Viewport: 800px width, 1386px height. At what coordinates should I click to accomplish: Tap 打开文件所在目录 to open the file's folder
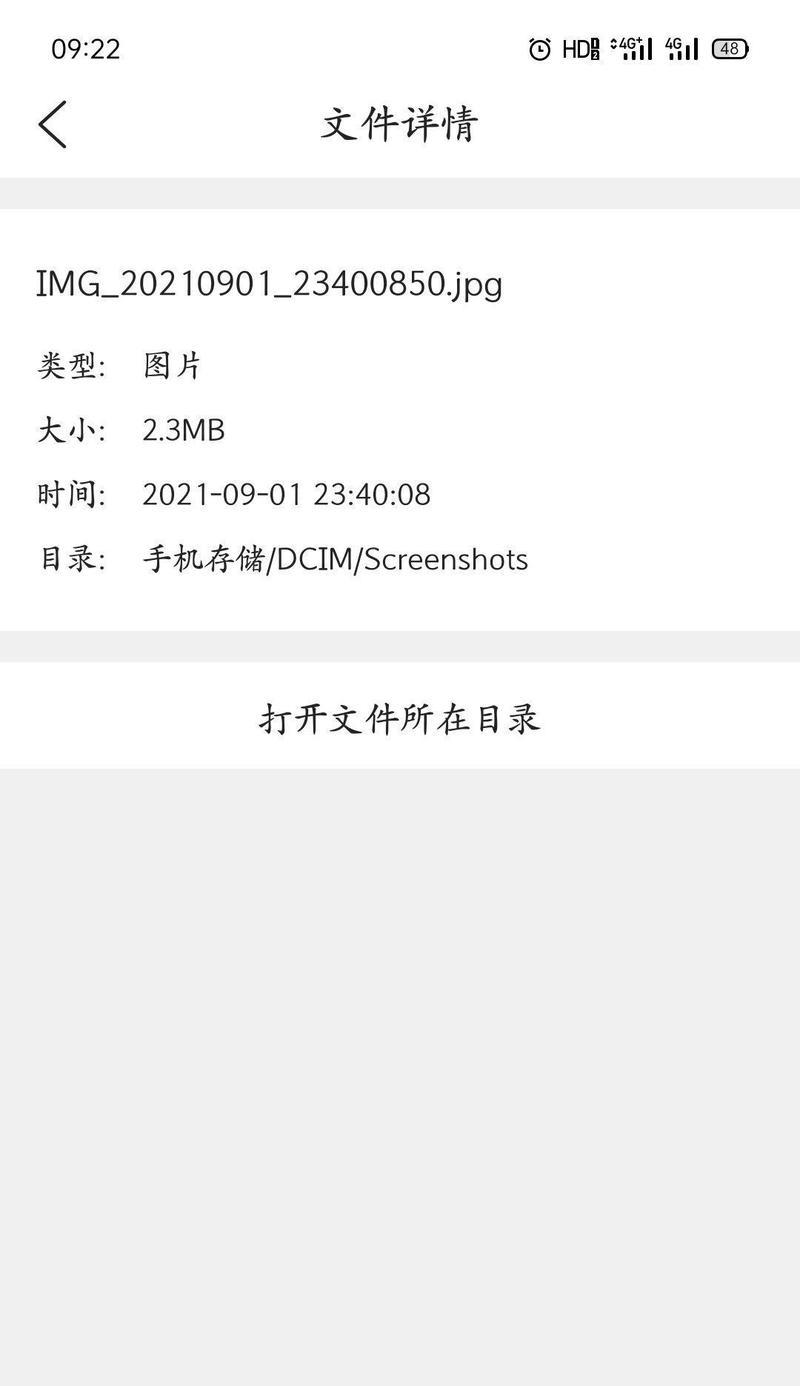point(400,716)
